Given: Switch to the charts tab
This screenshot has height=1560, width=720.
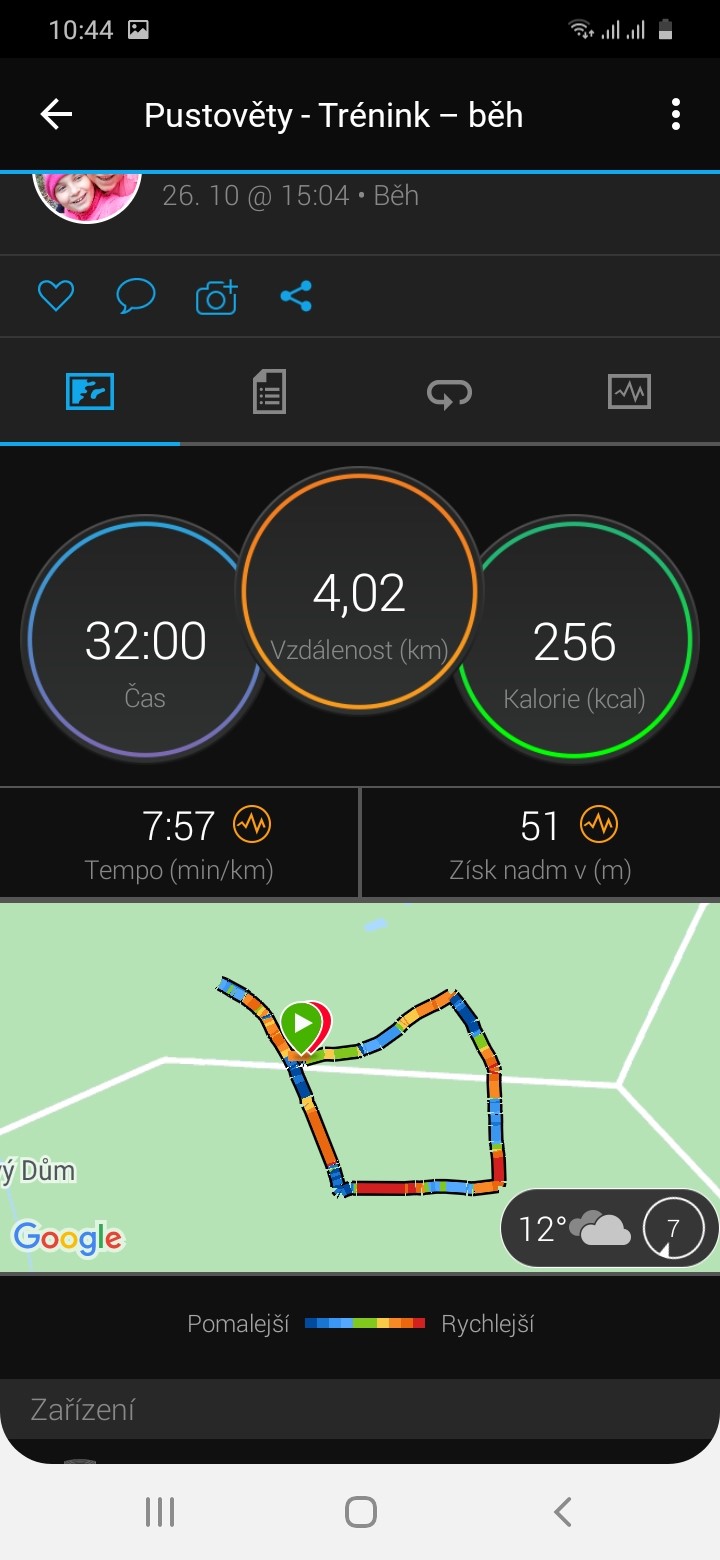Looking at the screenshot, I should [x=629, y=391].
